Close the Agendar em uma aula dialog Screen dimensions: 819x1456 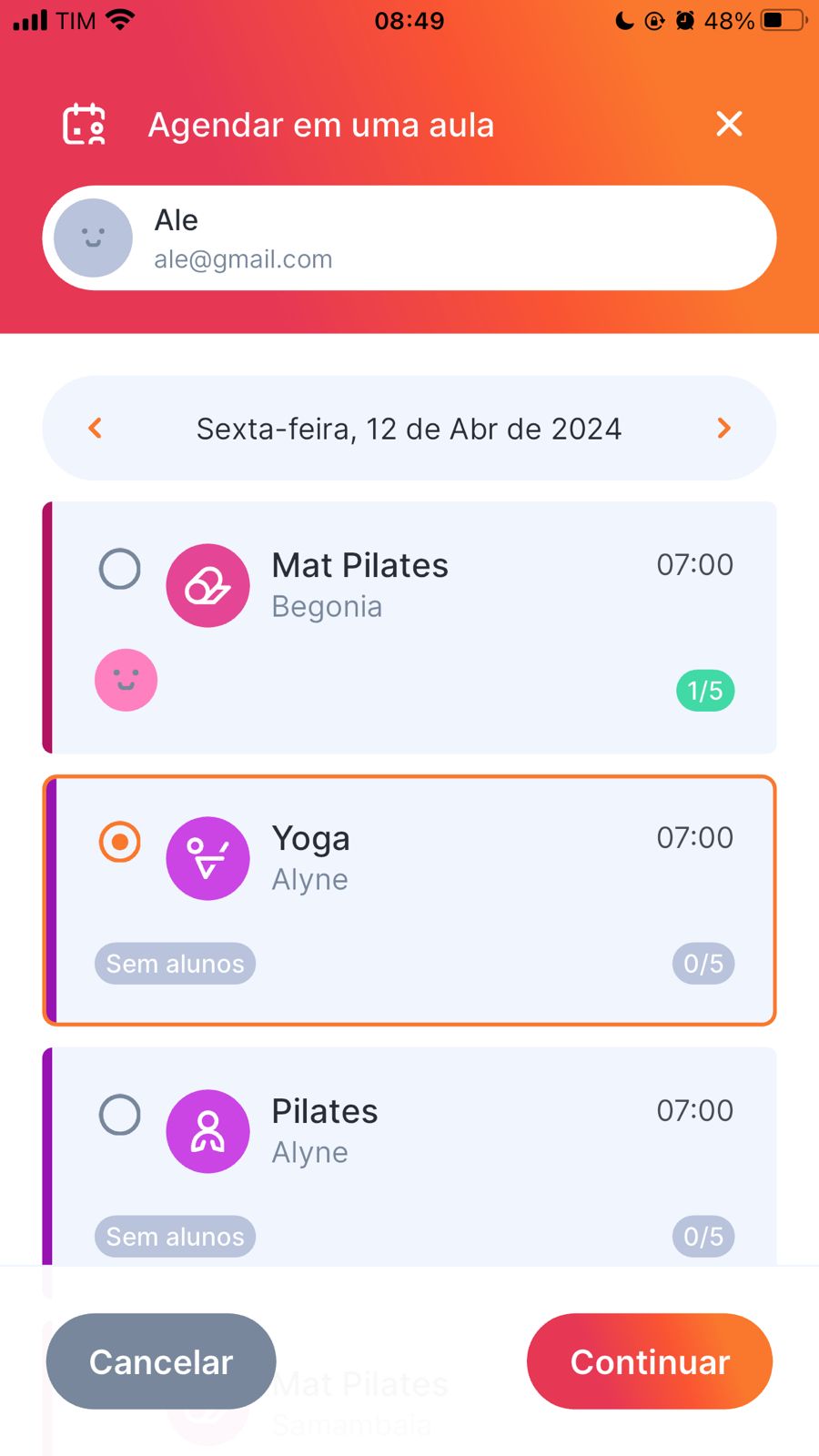tap(729, 124)
